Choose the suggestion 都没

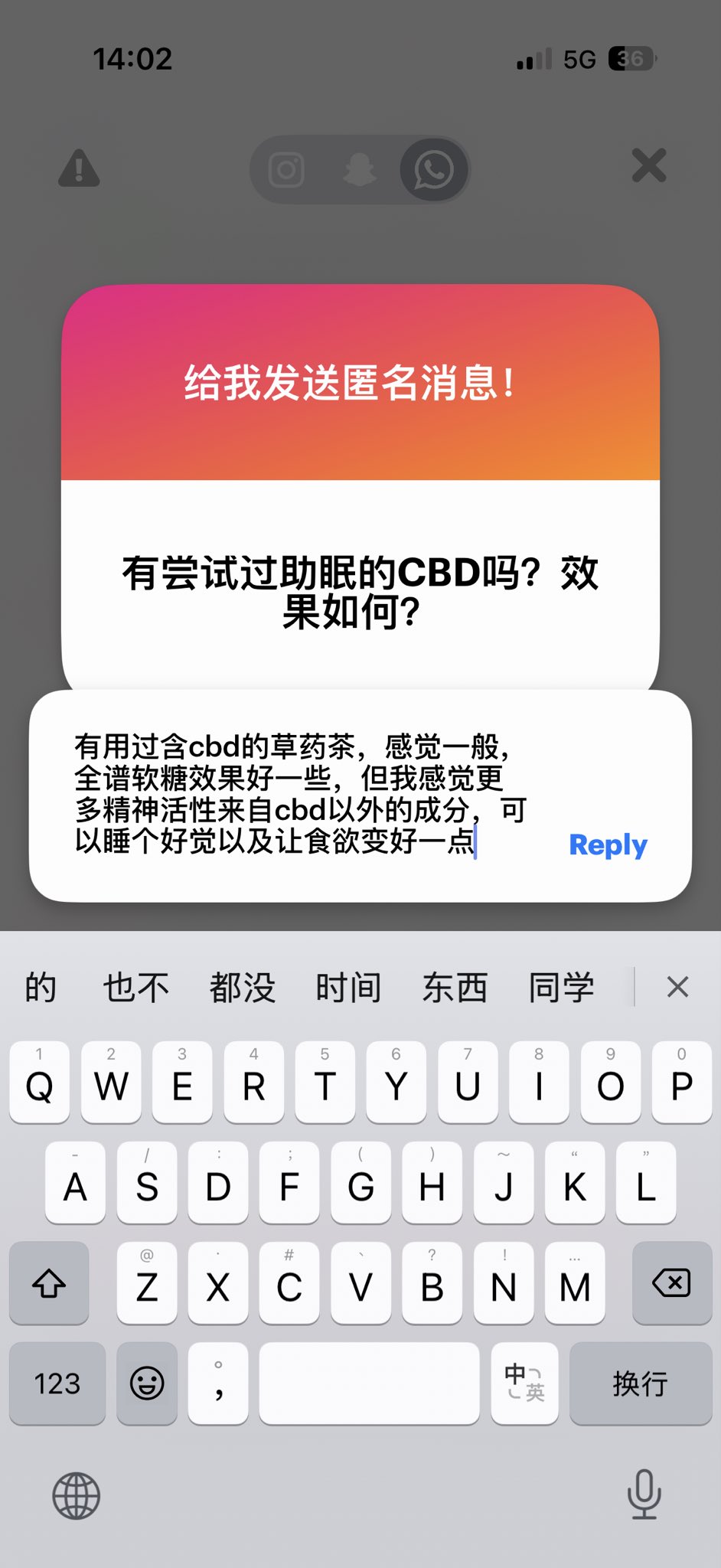(242, 988)
